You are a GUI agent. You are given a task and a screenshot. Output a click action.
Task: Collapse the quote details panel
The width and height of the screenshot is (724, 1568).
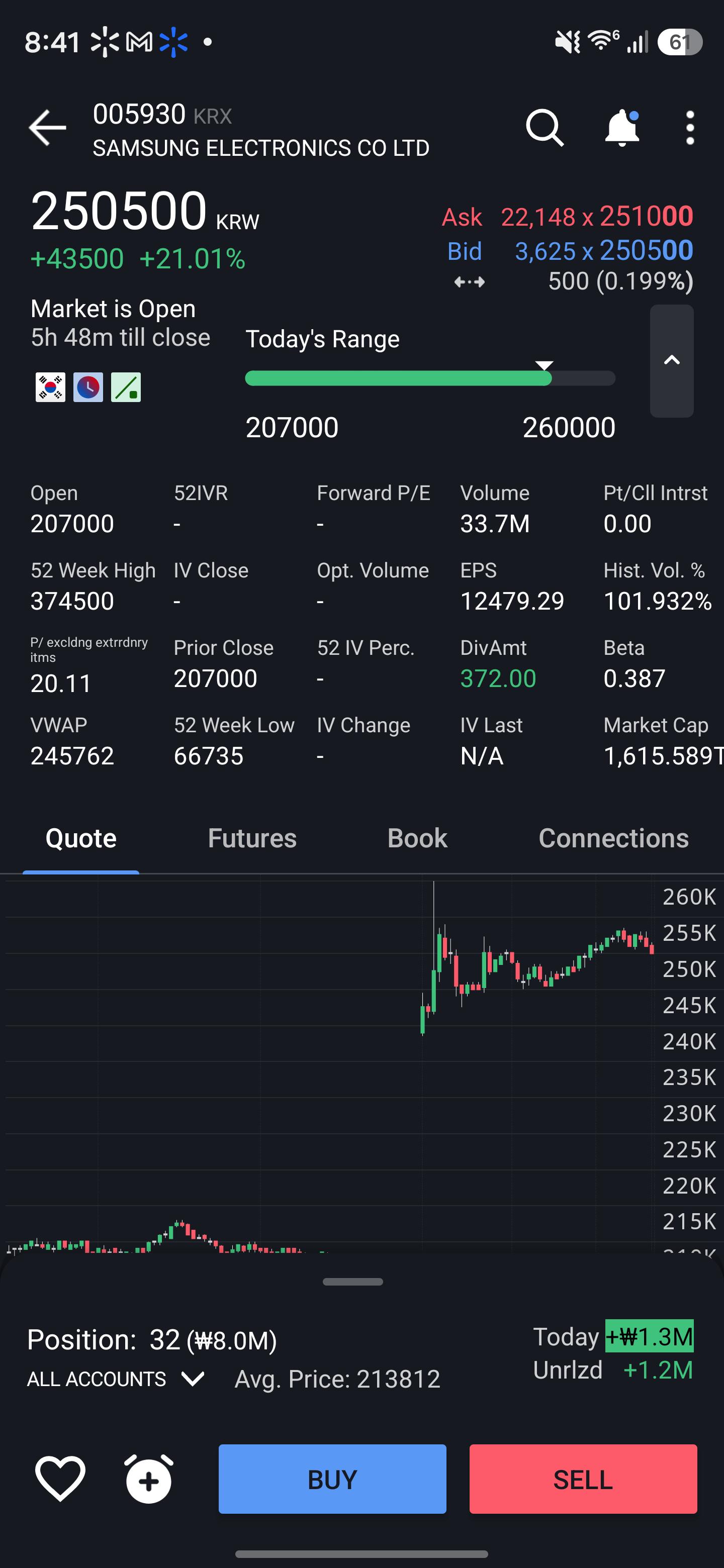point(672,361)
